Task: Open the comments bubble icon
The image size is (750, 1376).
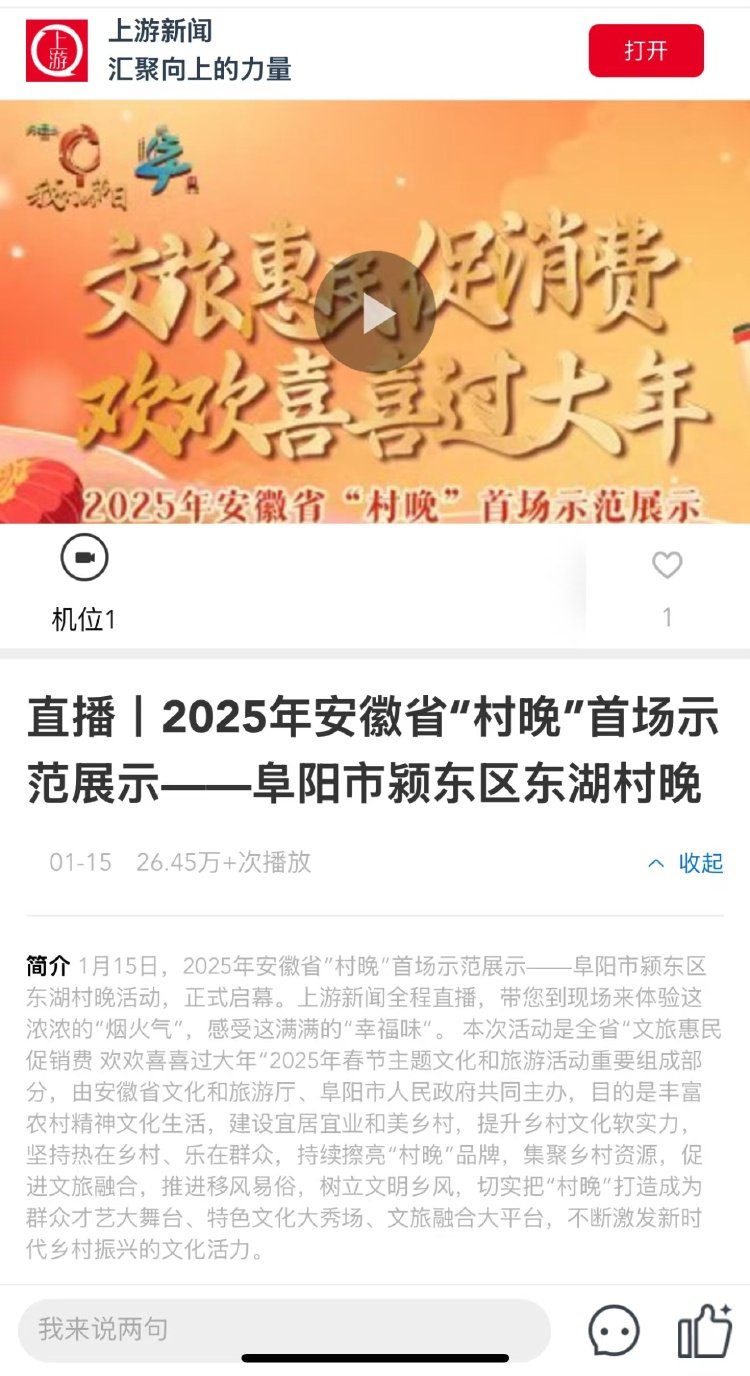Action: pos(613,1331)
